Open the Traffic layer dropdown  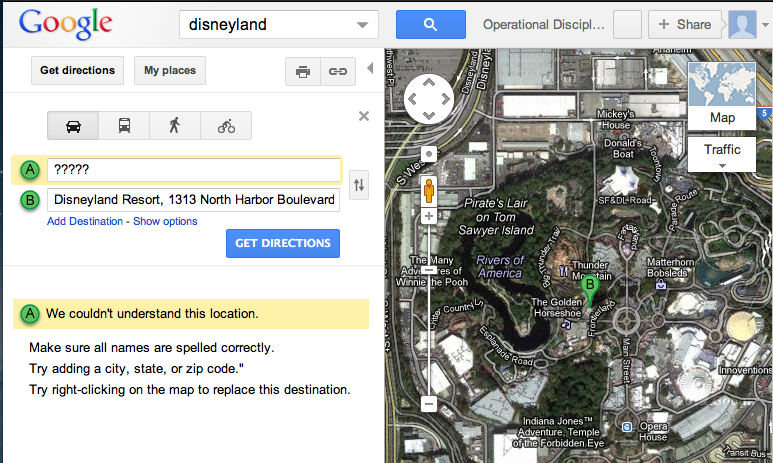click(x=722, y=153)
